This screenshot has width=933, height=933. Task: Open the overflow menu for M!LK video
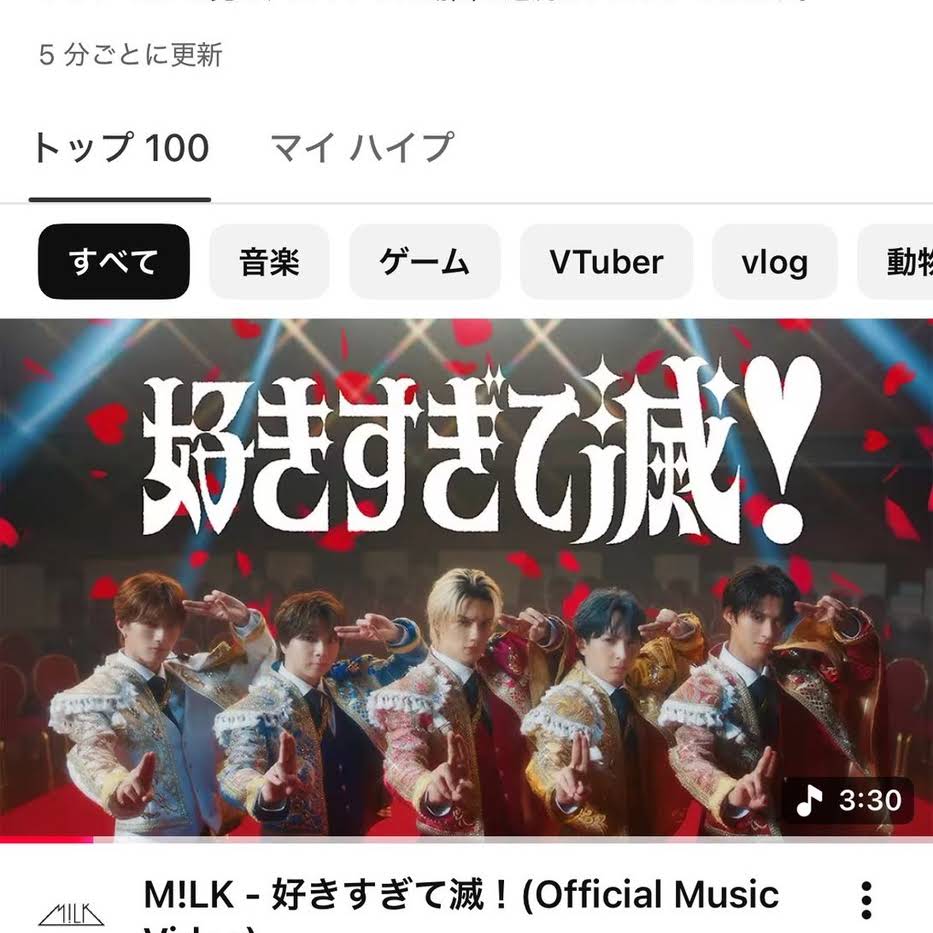(x=866, y=900)
